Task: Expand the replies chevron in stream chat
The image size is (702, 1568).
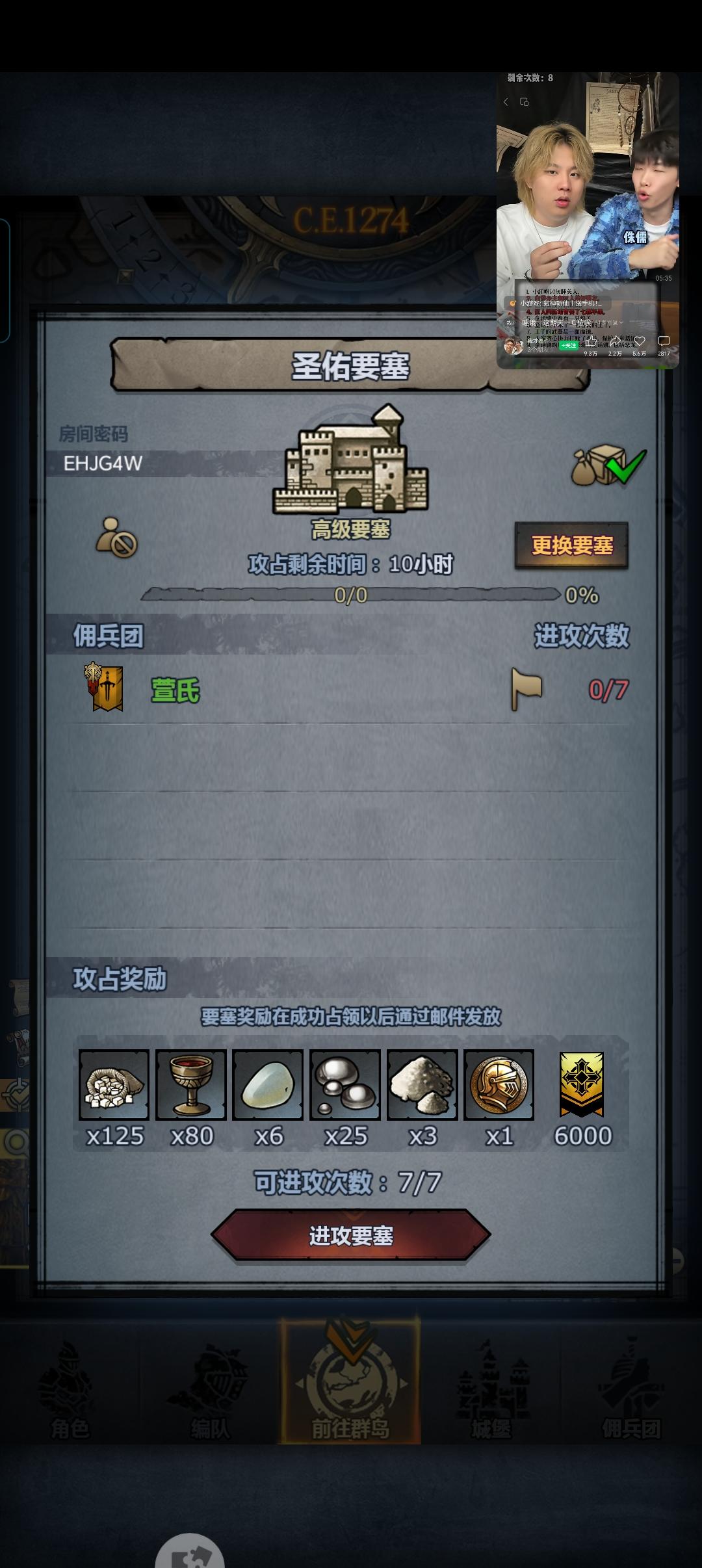Action: coord(620,322)
